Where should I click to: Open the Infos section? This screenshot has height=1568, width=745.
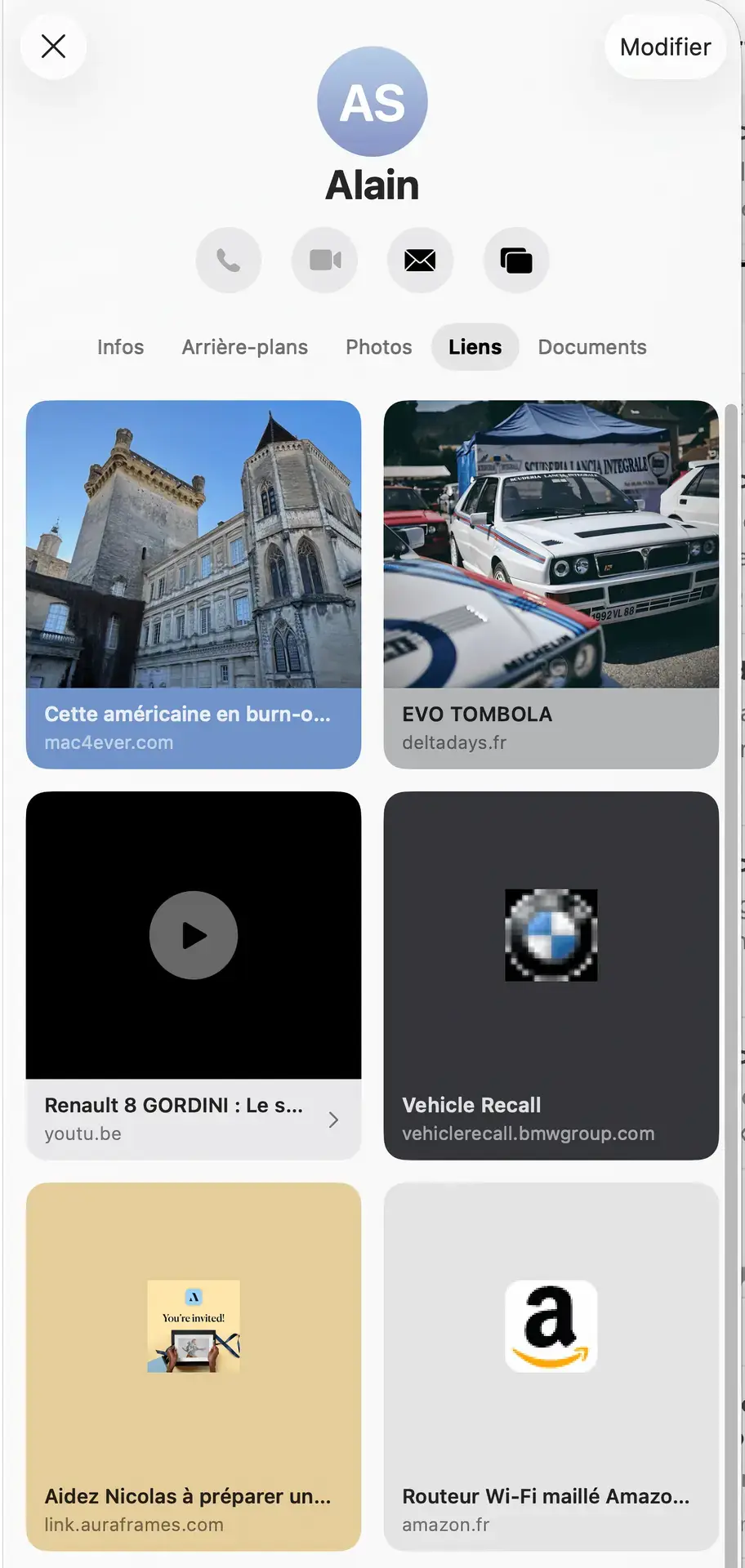[x=120, y=346]
